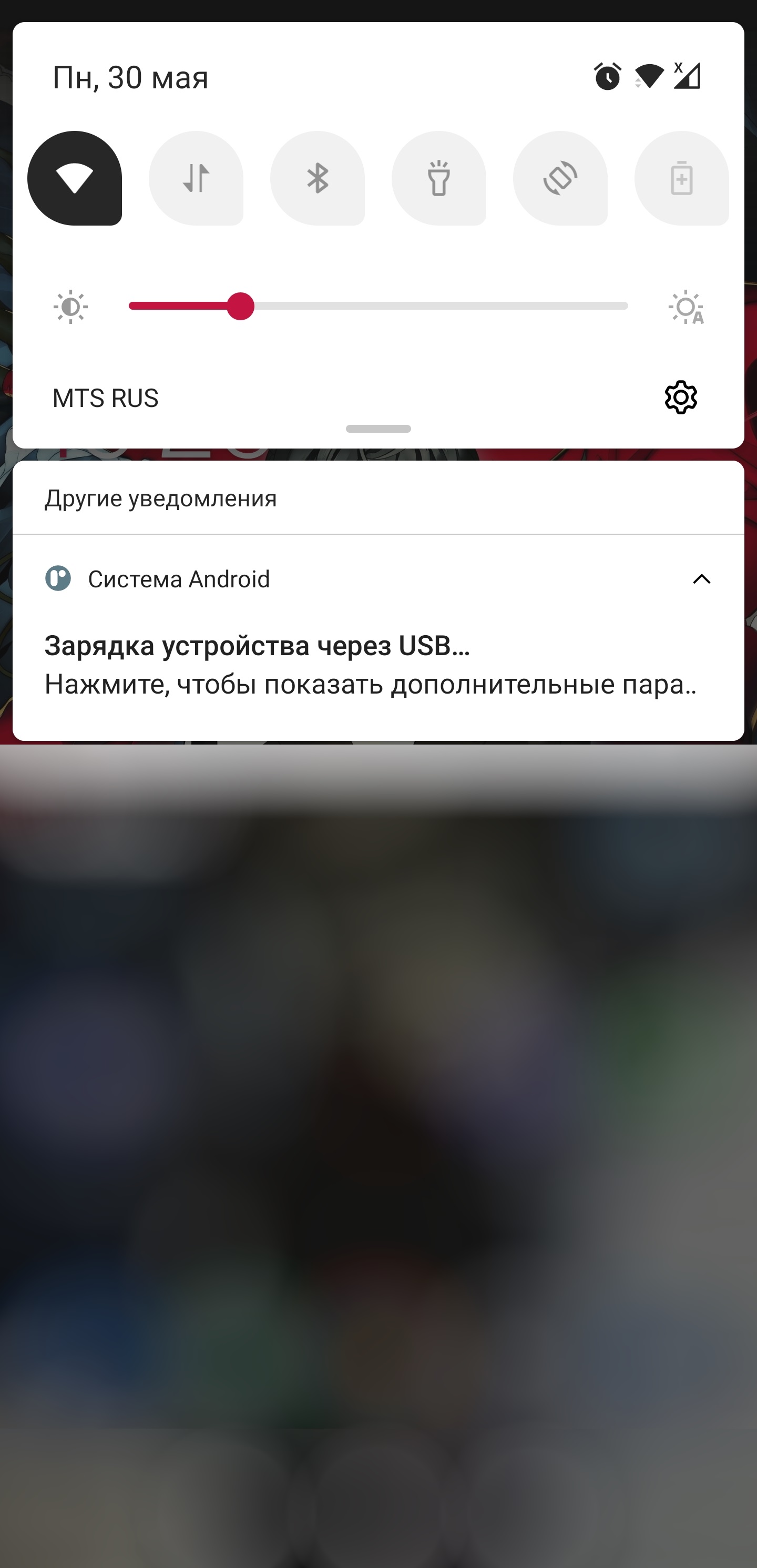Enable battery saver mode
The width and height of the screenshot is (757, 1568).
click(681, 178)
